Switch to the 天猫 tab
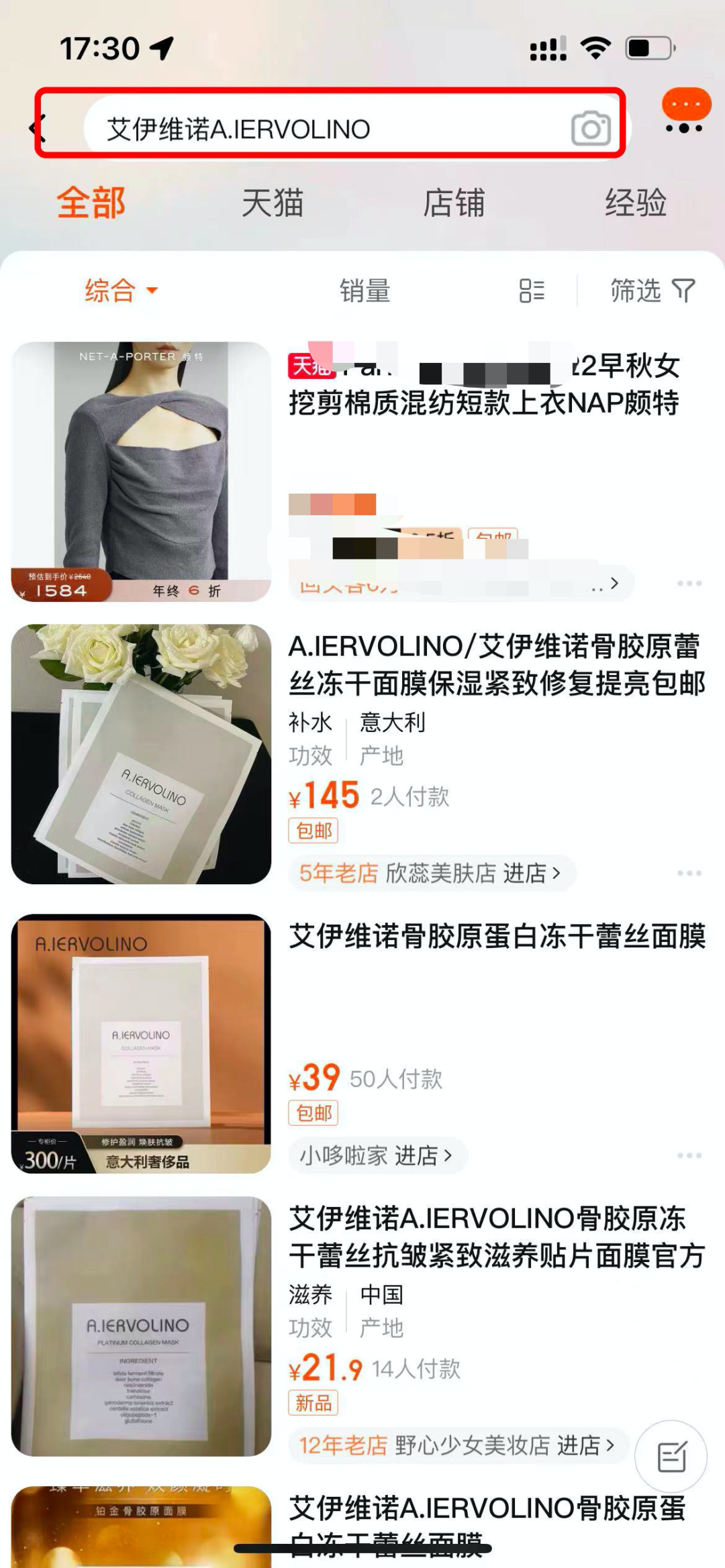725x1568 pixels. pyautogui.click(x=273, y=203)
